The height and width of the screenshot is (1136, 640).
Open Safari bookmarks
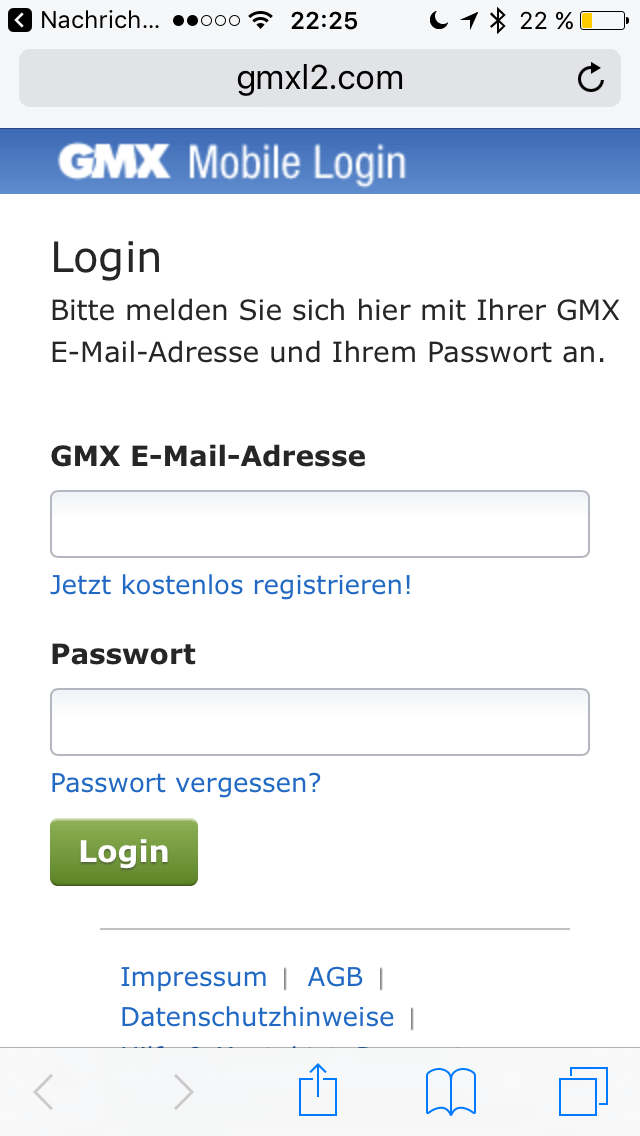451,1092
